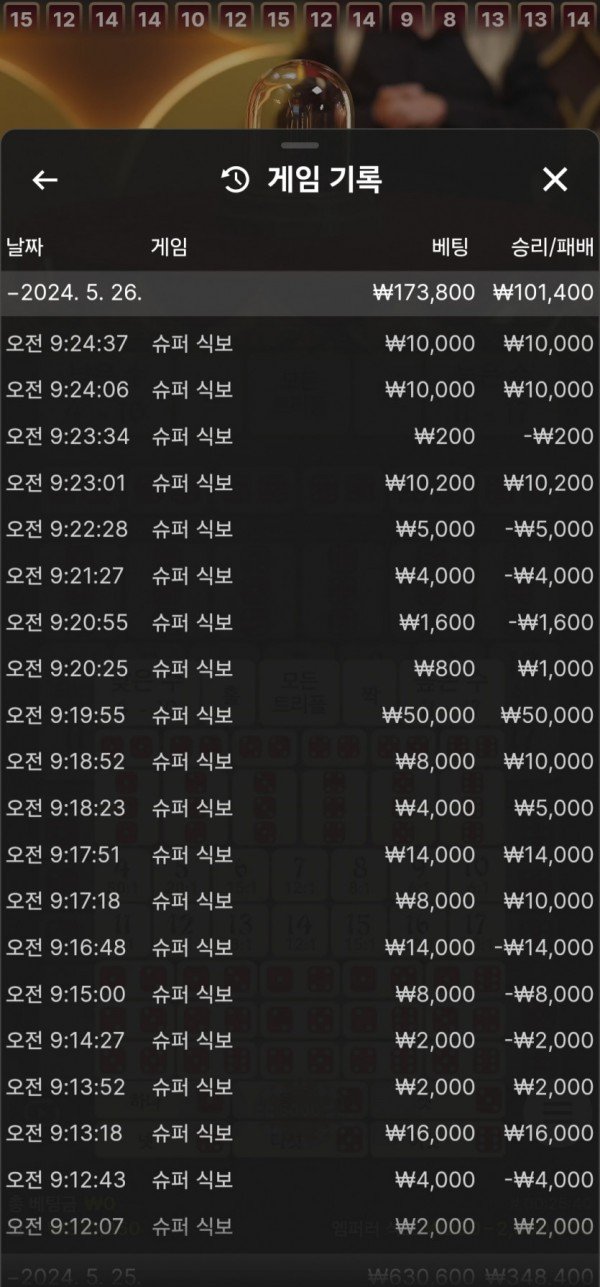
Task: Tap the 오전 9:20:25 슈퍼 식보 row
Action: 300,668
